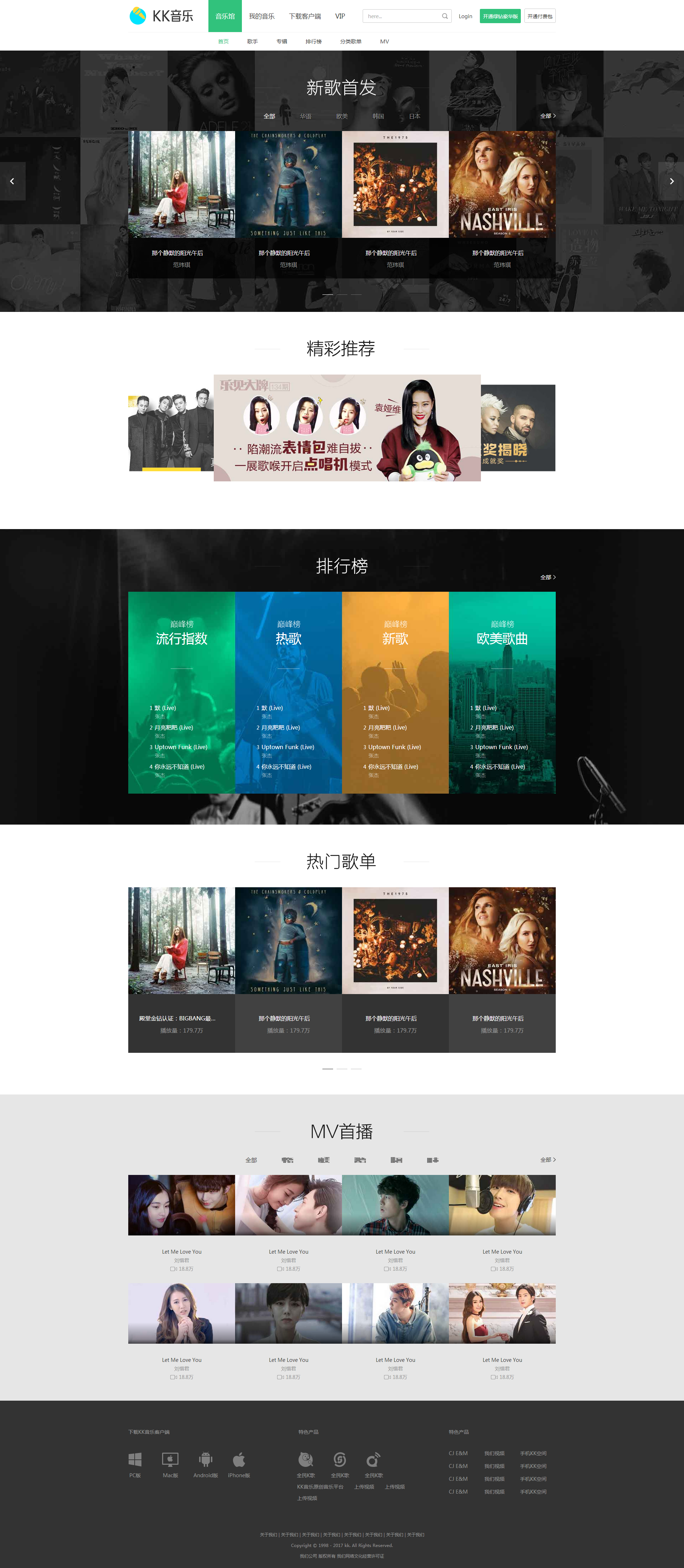Open the 流行指数 chart card
This screenshot has height=1568, width=684.
[181, 692]
